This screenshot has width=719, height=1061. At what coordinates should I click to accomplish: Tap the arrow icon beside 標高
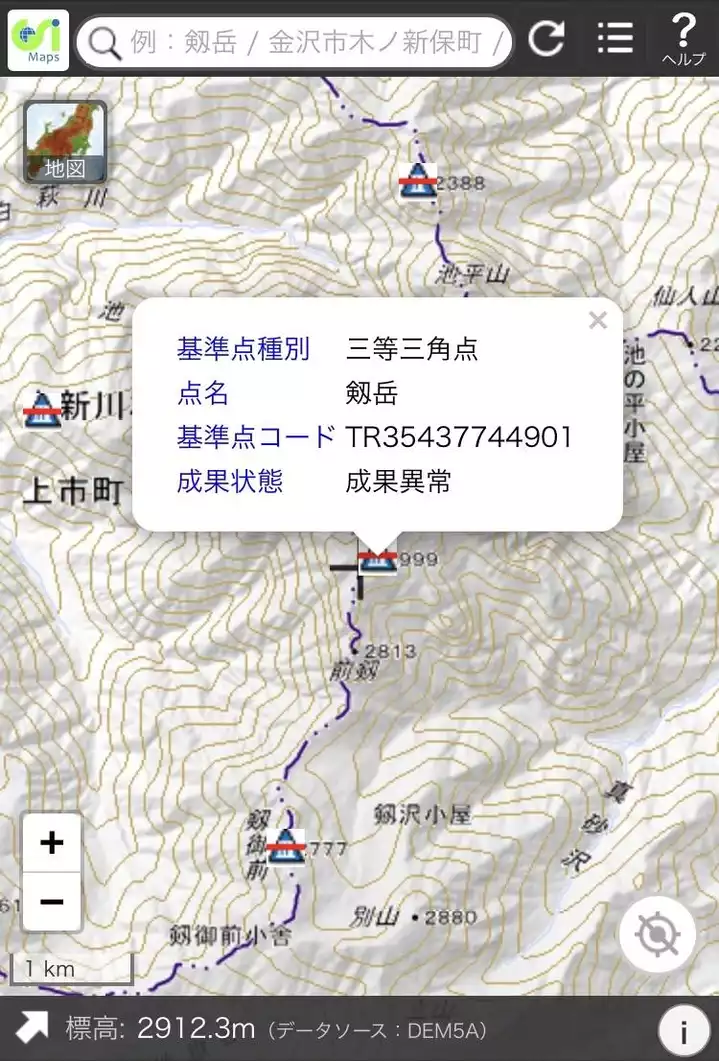click(x=33, y=1027)
